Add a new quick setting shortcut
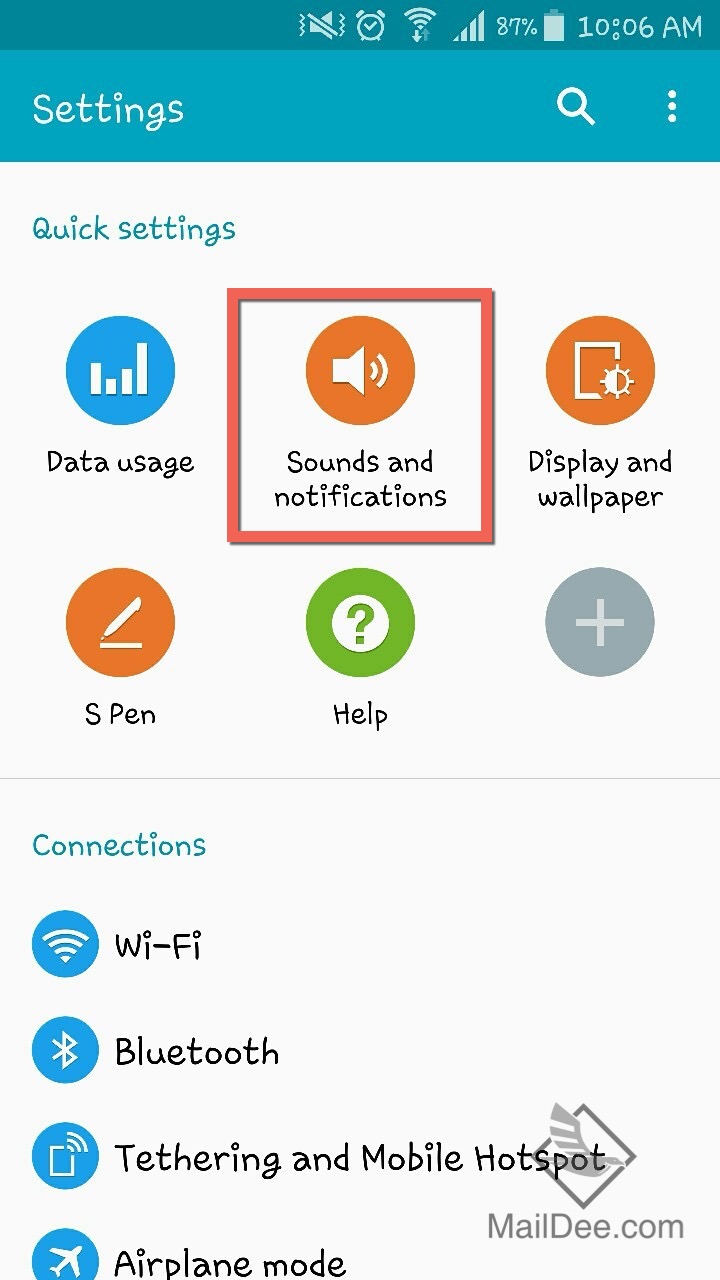This screenshot has height=1280, width=720. point(600,622)
